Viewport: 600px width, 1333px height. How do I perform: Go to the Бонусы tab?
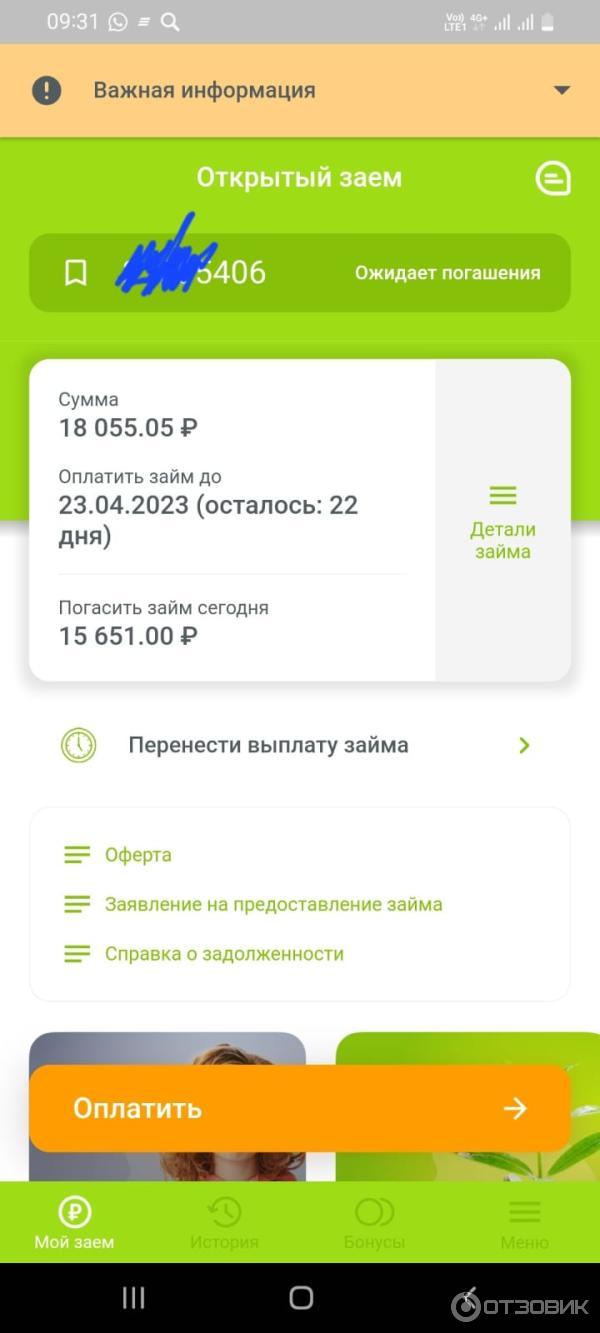[374, 1222]
